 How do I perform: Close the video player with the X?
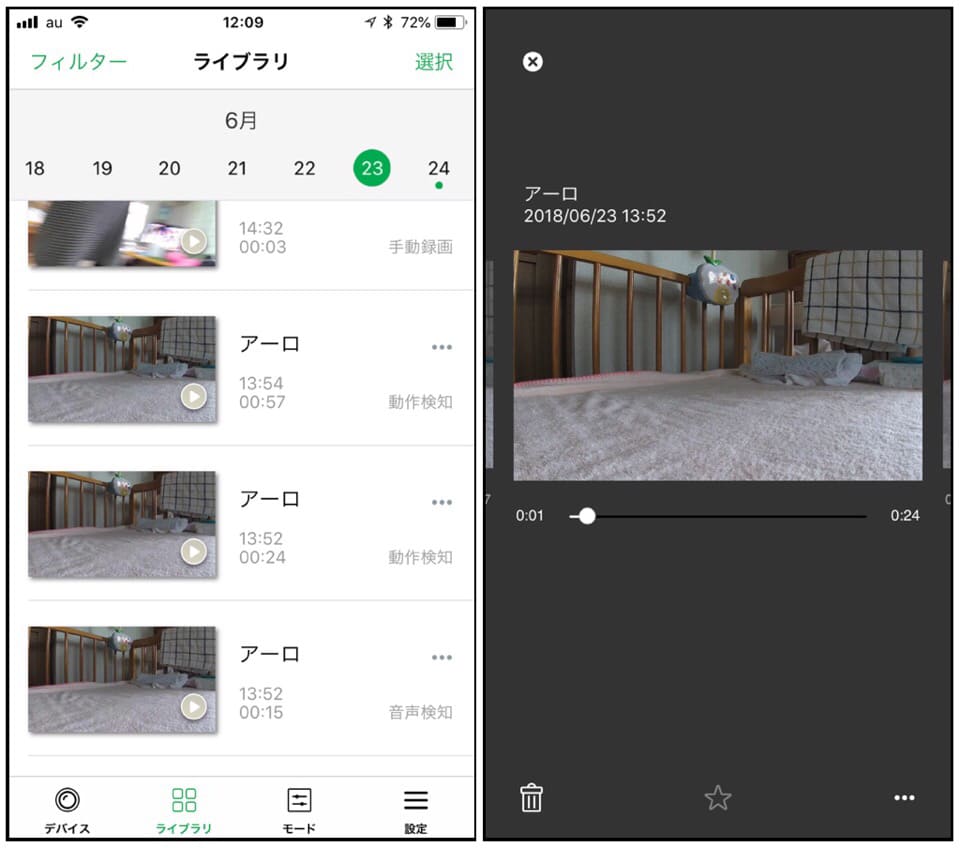pyautogui.click(x=533, y=62)
